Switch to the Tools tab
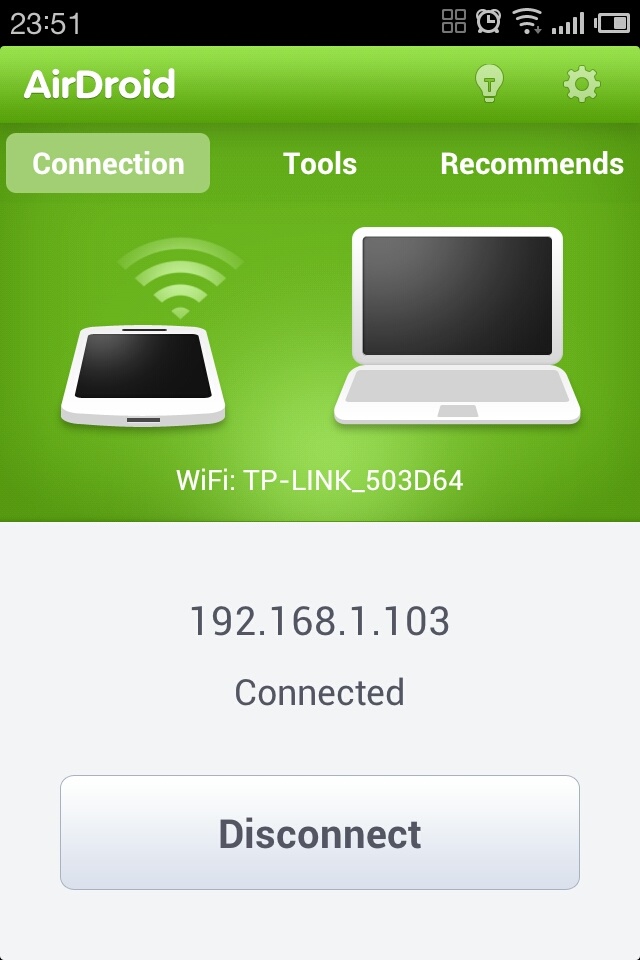The height and width of the screenshot is (960, 640). (320, 163)
